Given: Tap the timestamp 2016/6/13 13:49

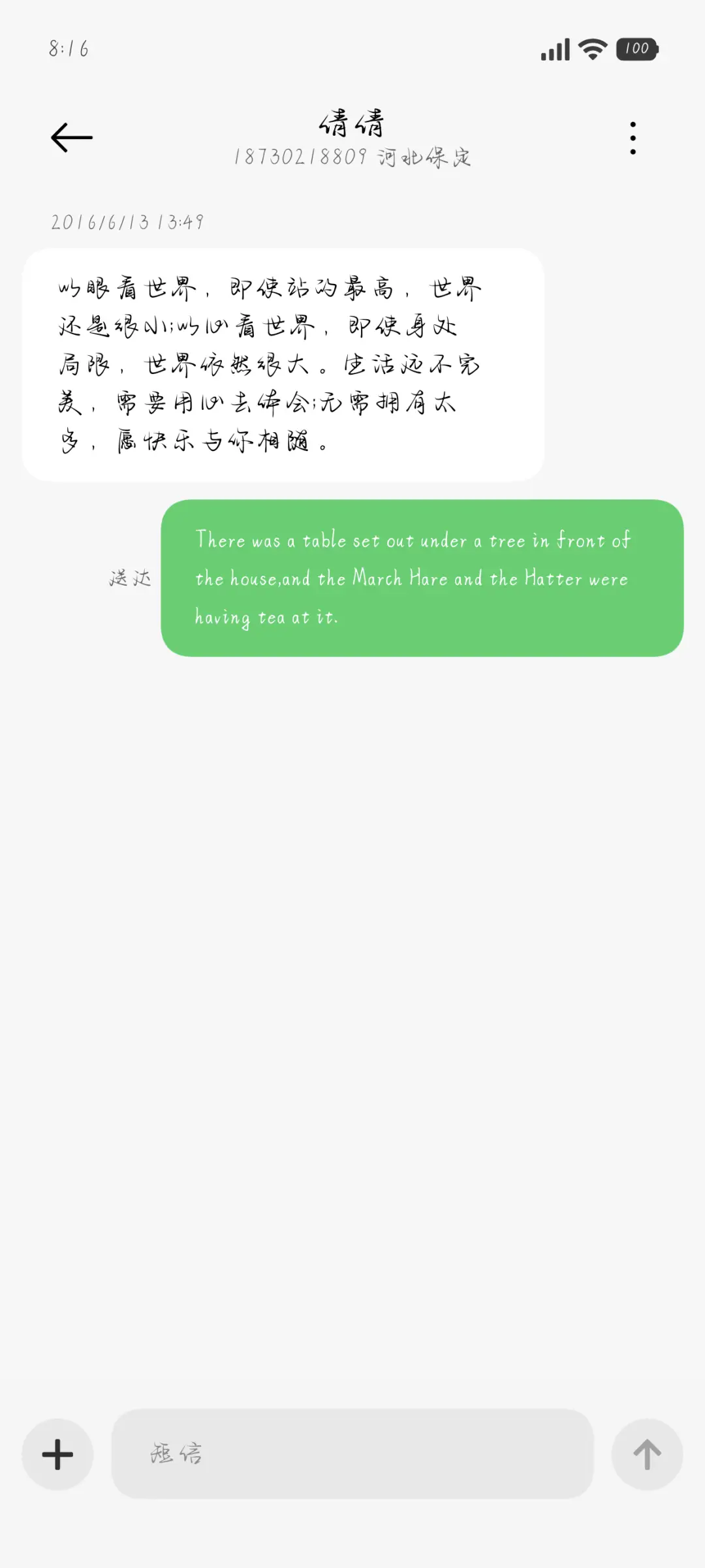Looking at the screenshot, I should pyautogui.click(x=127, y=221).
